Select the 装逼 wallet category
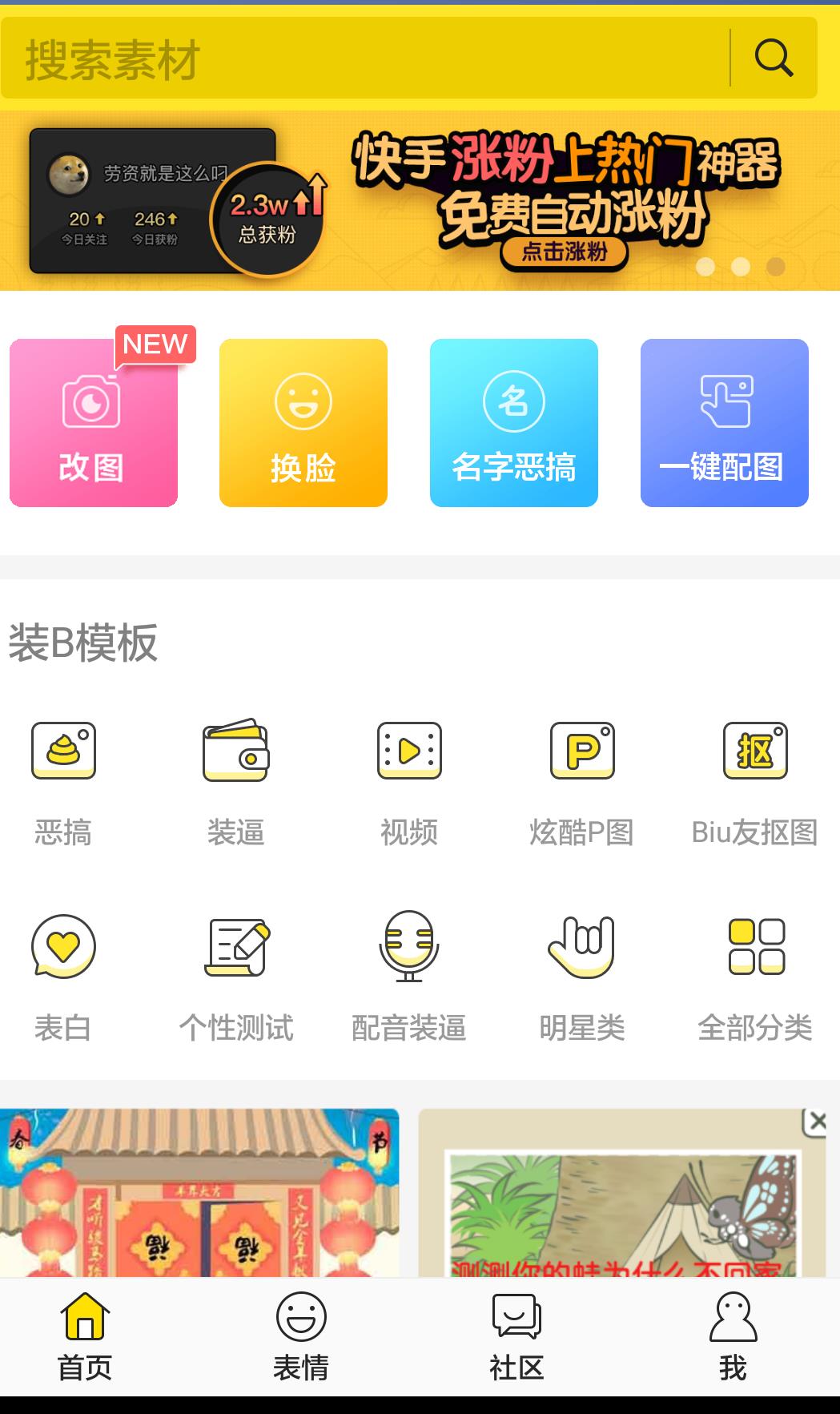The width and height of the screenshot is (840, 1414). click(x=235, y=783)
